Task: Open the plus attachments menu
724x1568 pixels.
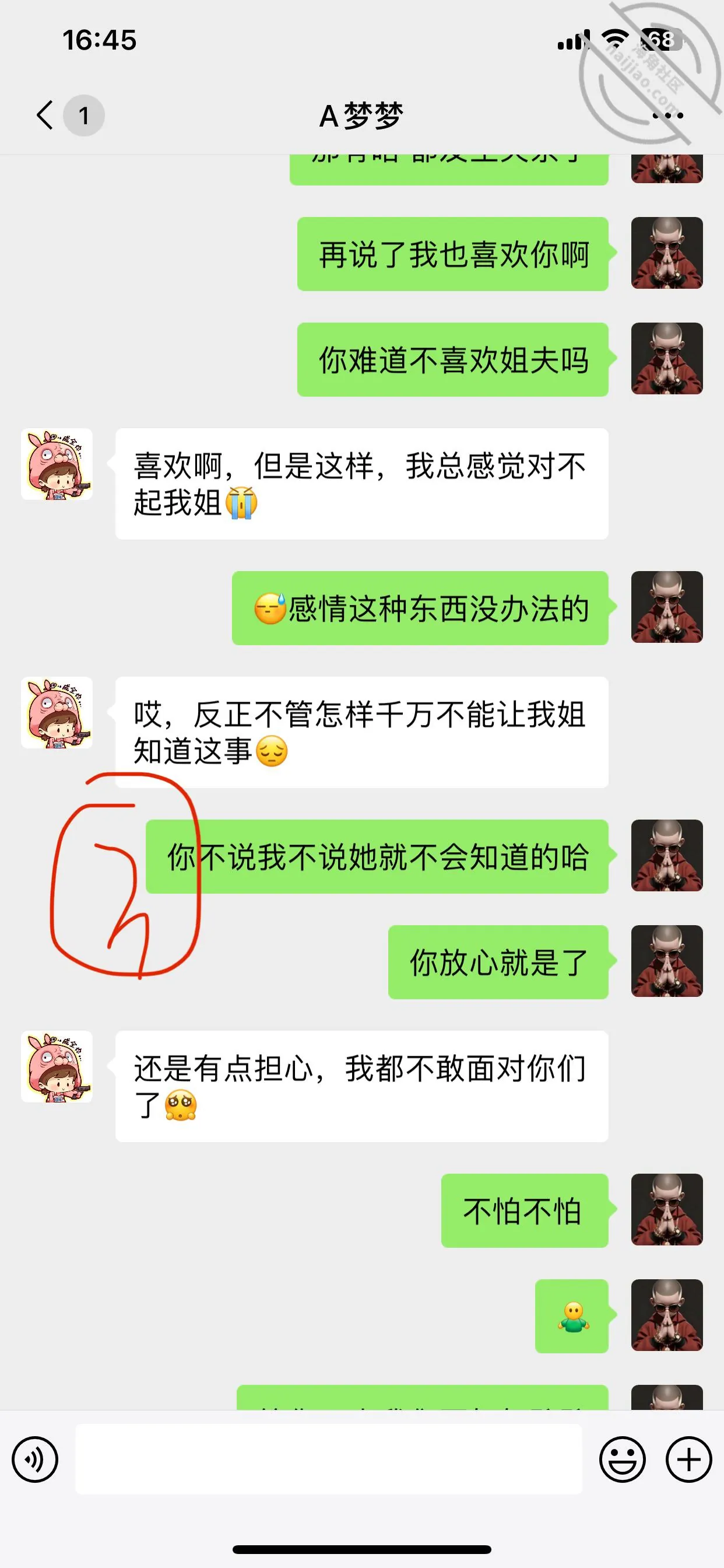Action: point(688,1459)
